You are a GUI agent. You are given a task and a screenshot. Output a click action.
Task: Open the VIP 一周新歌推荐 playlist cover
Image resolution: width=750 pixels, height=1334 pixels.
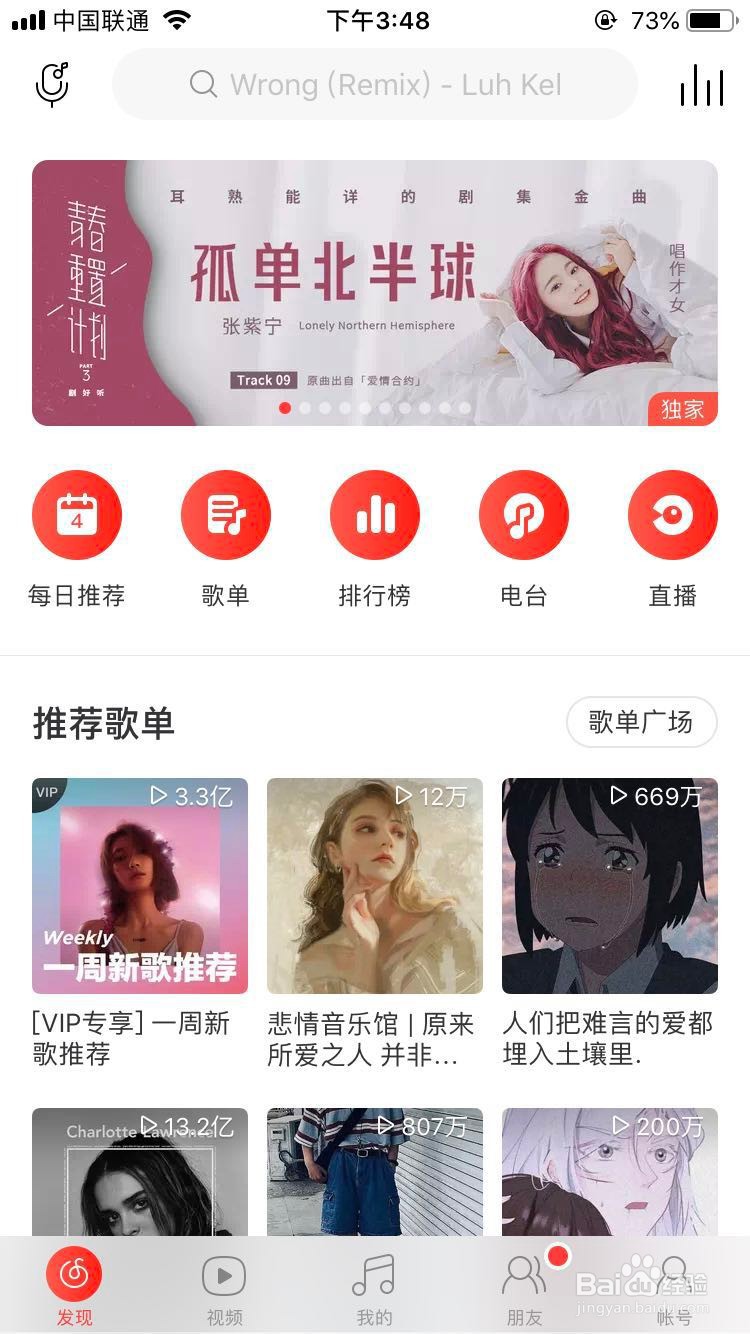click(139, 885)
